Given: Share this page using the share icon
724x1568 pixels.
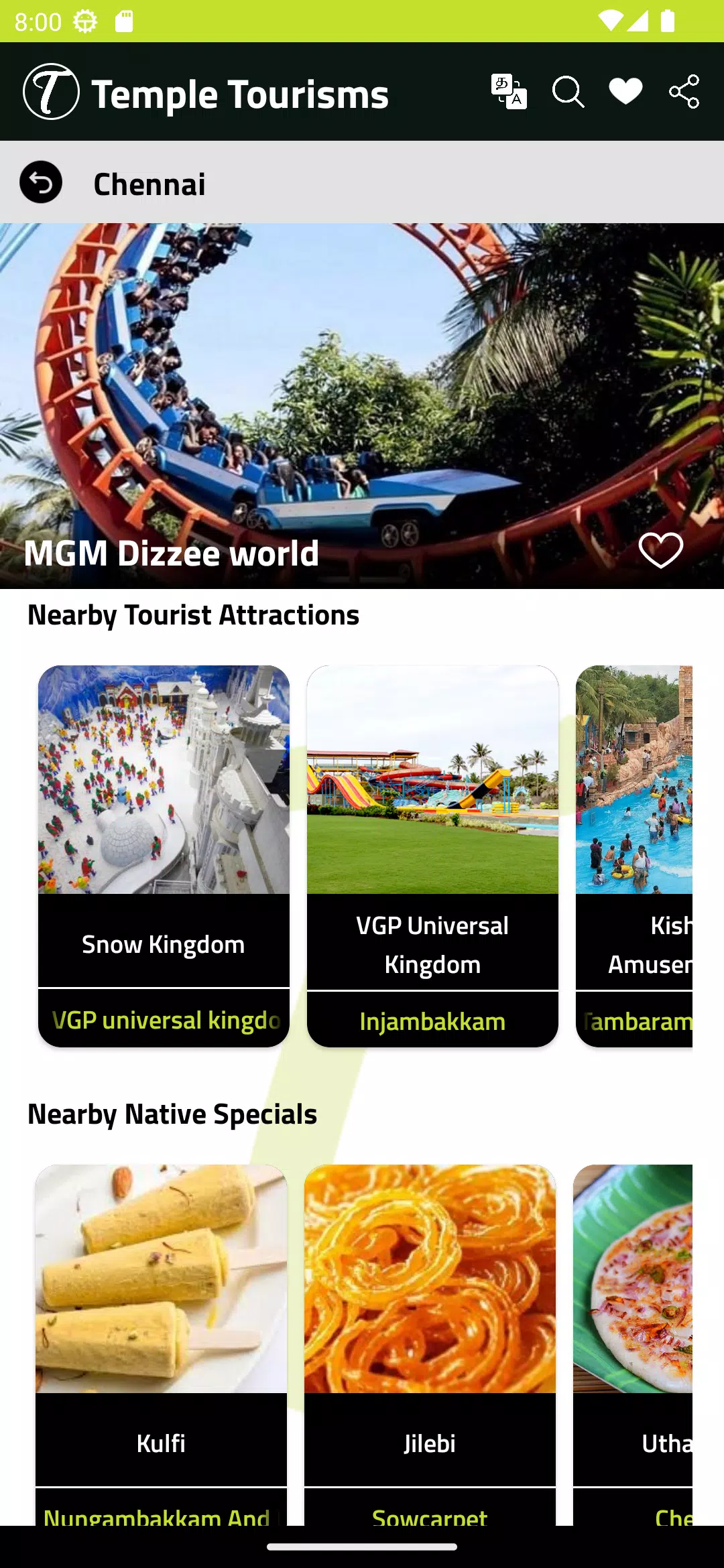Looking at the screenshot, I should 684,92.
